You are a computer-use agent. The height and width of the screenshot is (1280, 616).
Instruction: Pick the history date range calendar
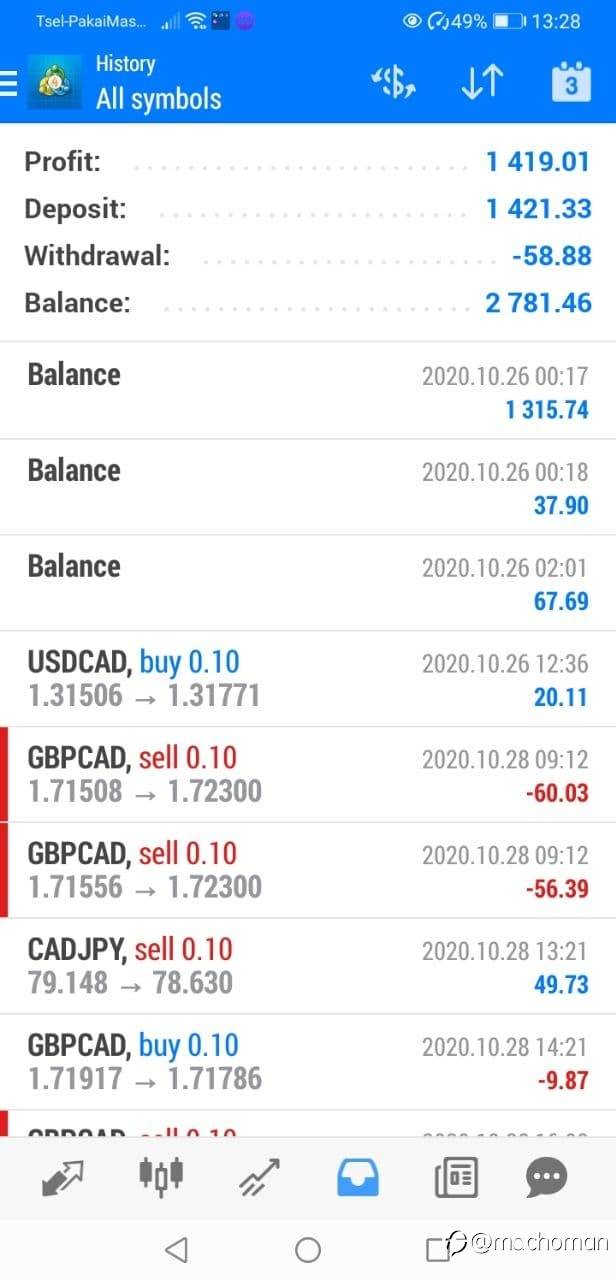tap(571, 83)
